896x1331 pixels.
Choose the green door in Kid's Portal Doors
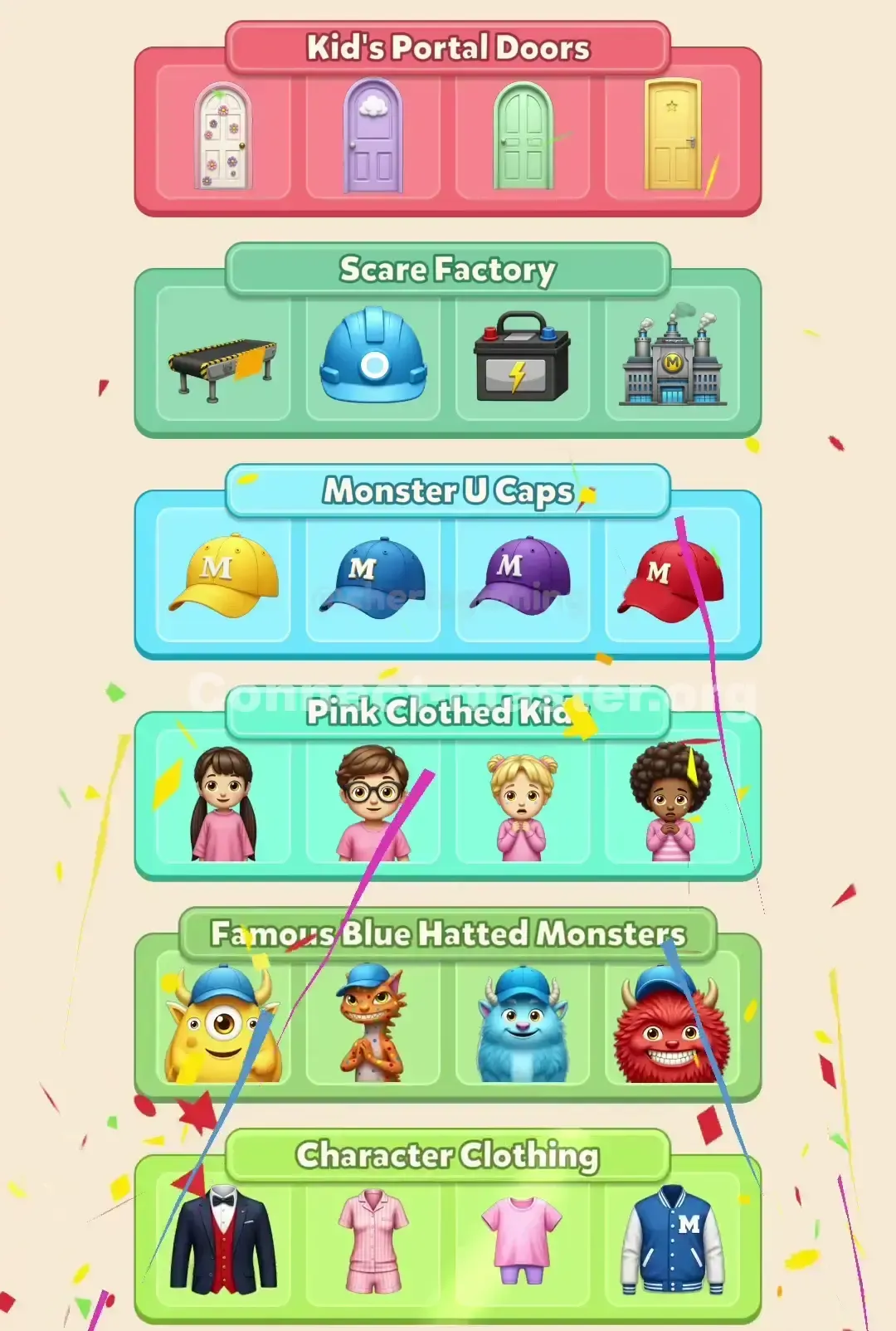[521, 137]
